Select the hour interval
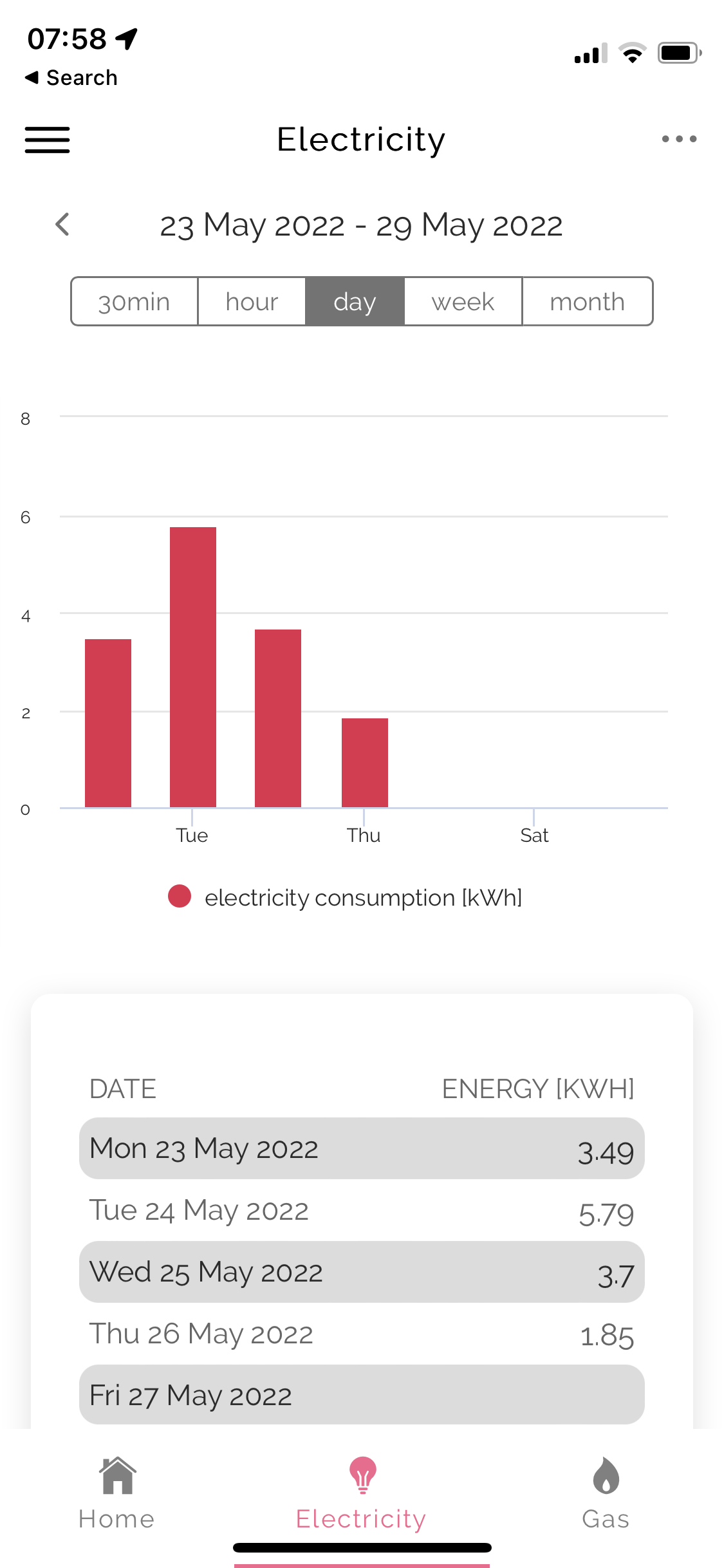 coord(252,302)
